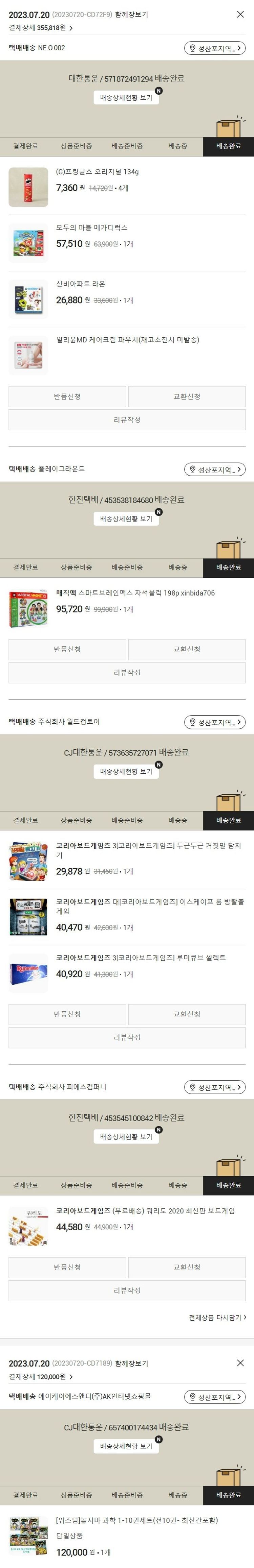Write a review for the 쿼리도 2020 shipment
Viewport: 254px width, 1568px height.
click(127, 1290)
